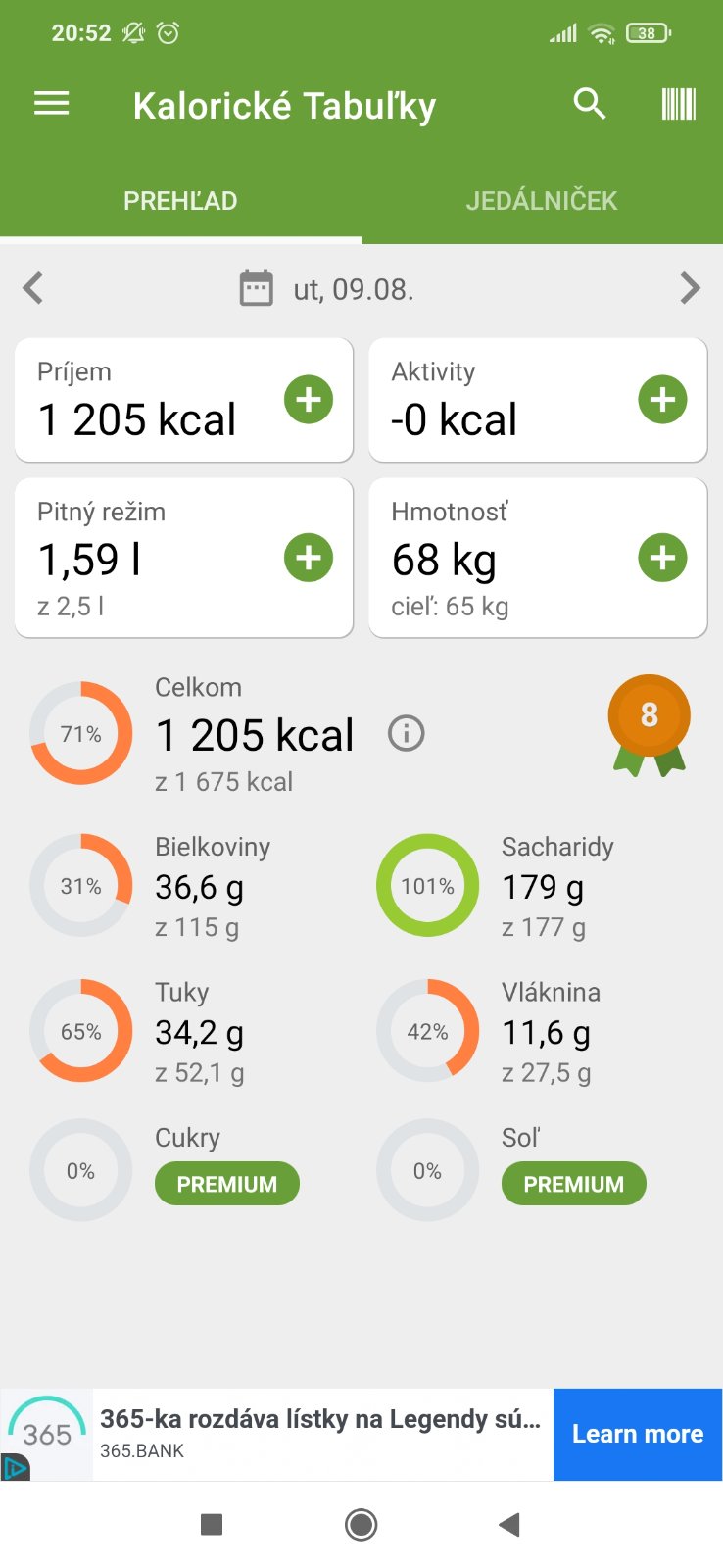Log a new weight under Hmotnosť
Viewport: 723px width, 1568px height.
tap(662, 558)
